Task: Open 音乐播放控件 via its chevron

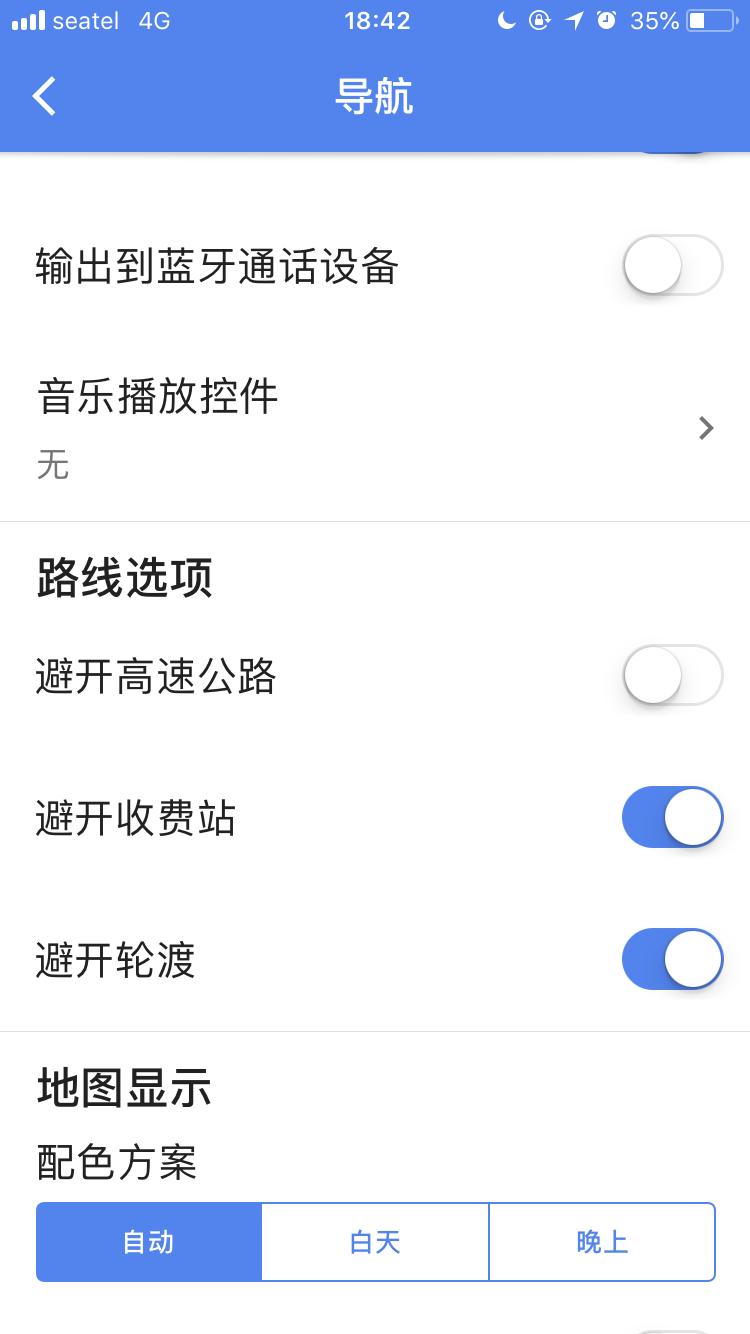Action: tap(706, 428)
